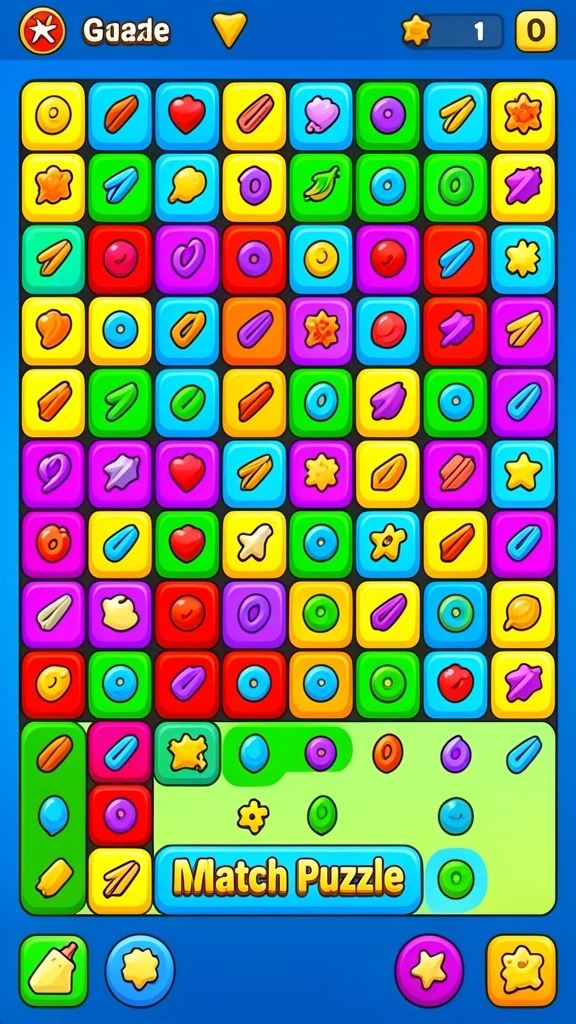Tap the Match Puzzle button
This screenshot has height=1024, width=576.
288,879
